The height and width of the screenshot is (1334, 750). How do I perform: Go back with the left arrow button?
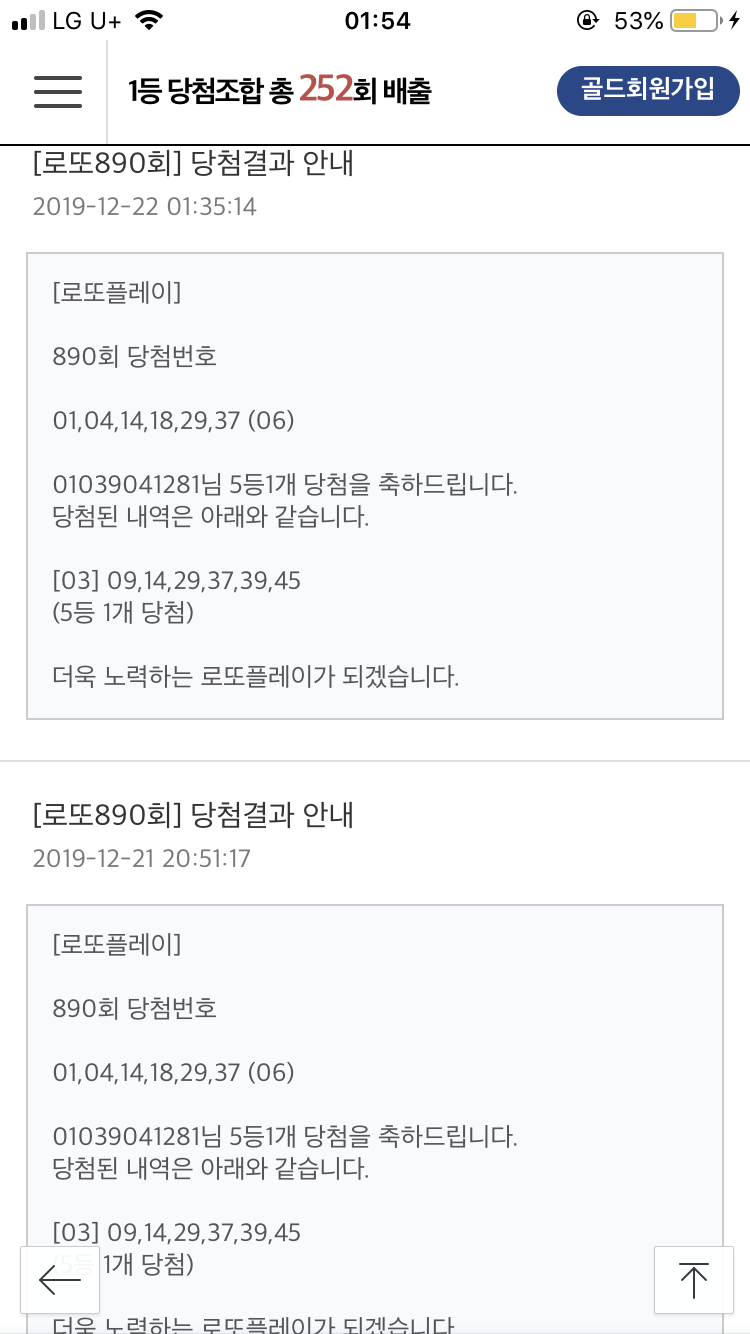click(x=60, y=1279)
